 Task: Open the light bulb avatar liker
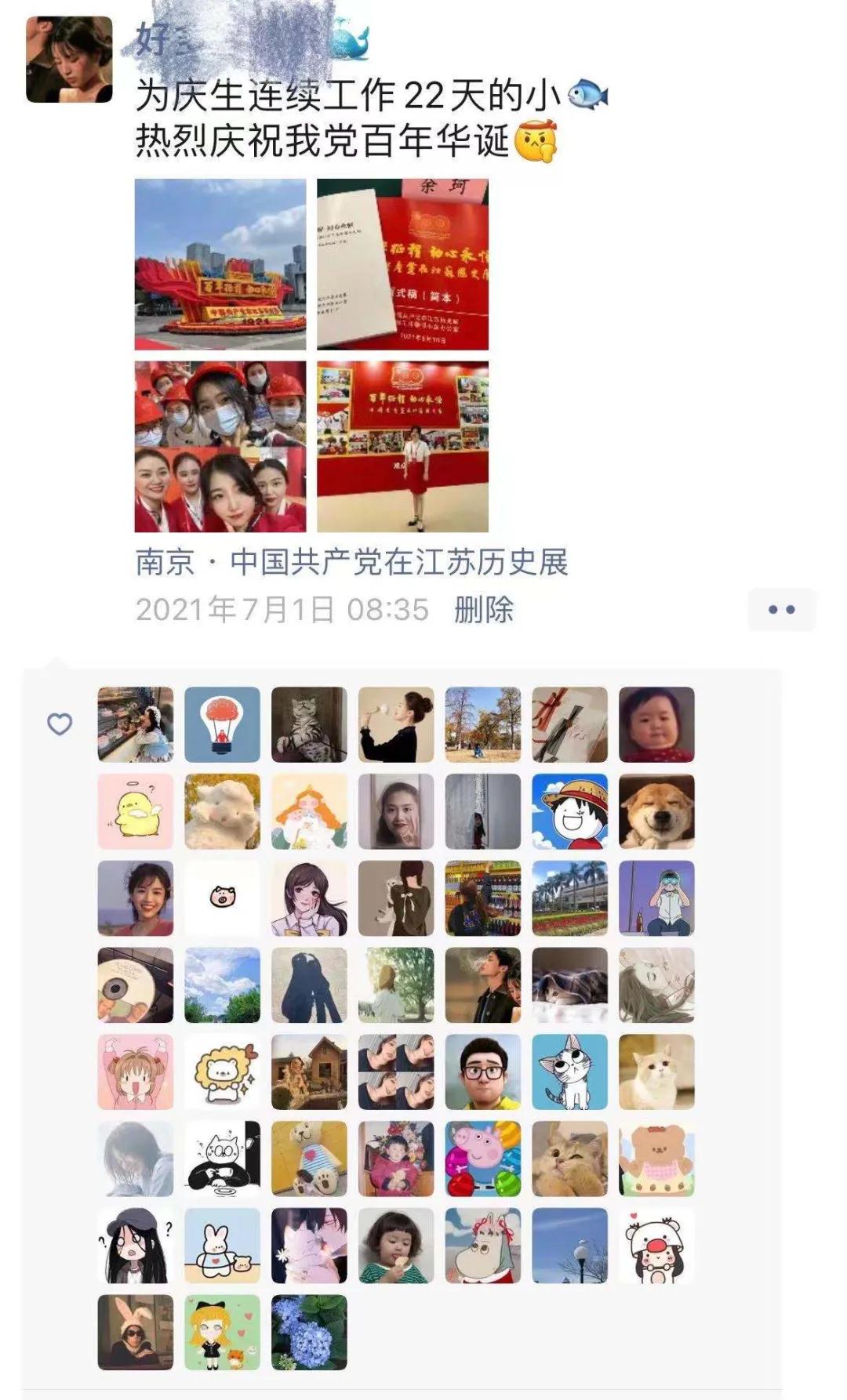pos(222,724)
